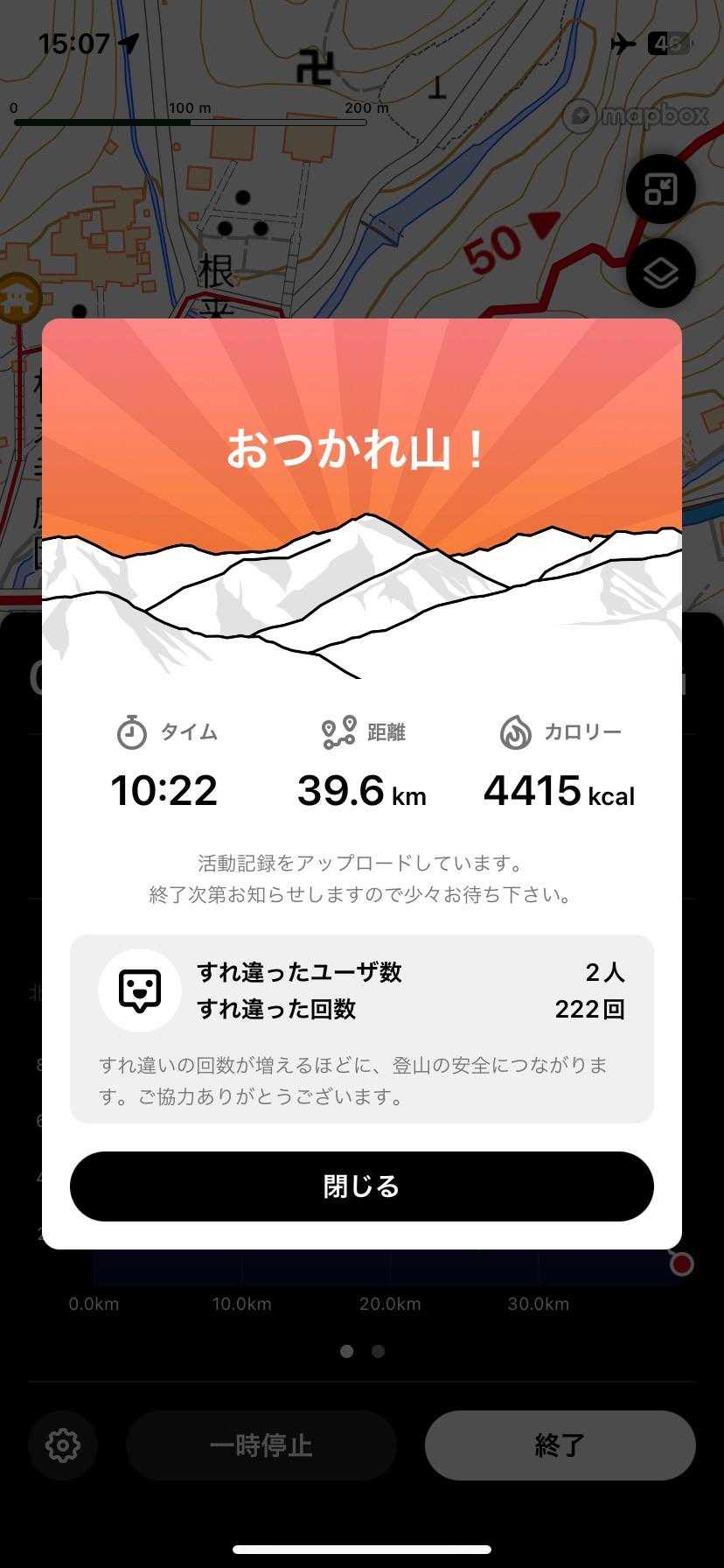The image size is (724, 1568).
Task: Open the map layers selector
Action: click(x=661, y=273)
